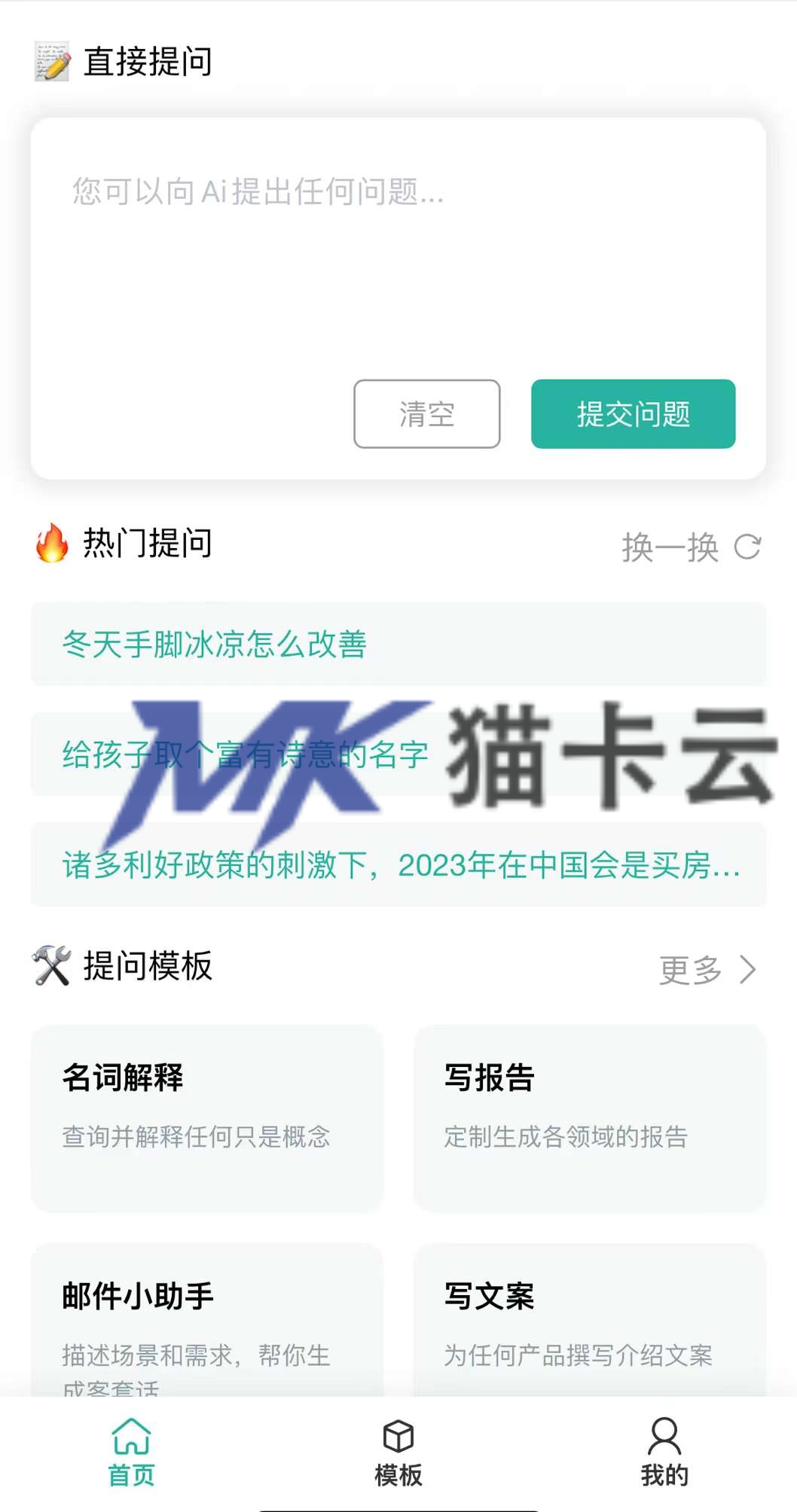
Task: Select the question 给孩子取个富有诗意的名字
Action: coord(398,754)
